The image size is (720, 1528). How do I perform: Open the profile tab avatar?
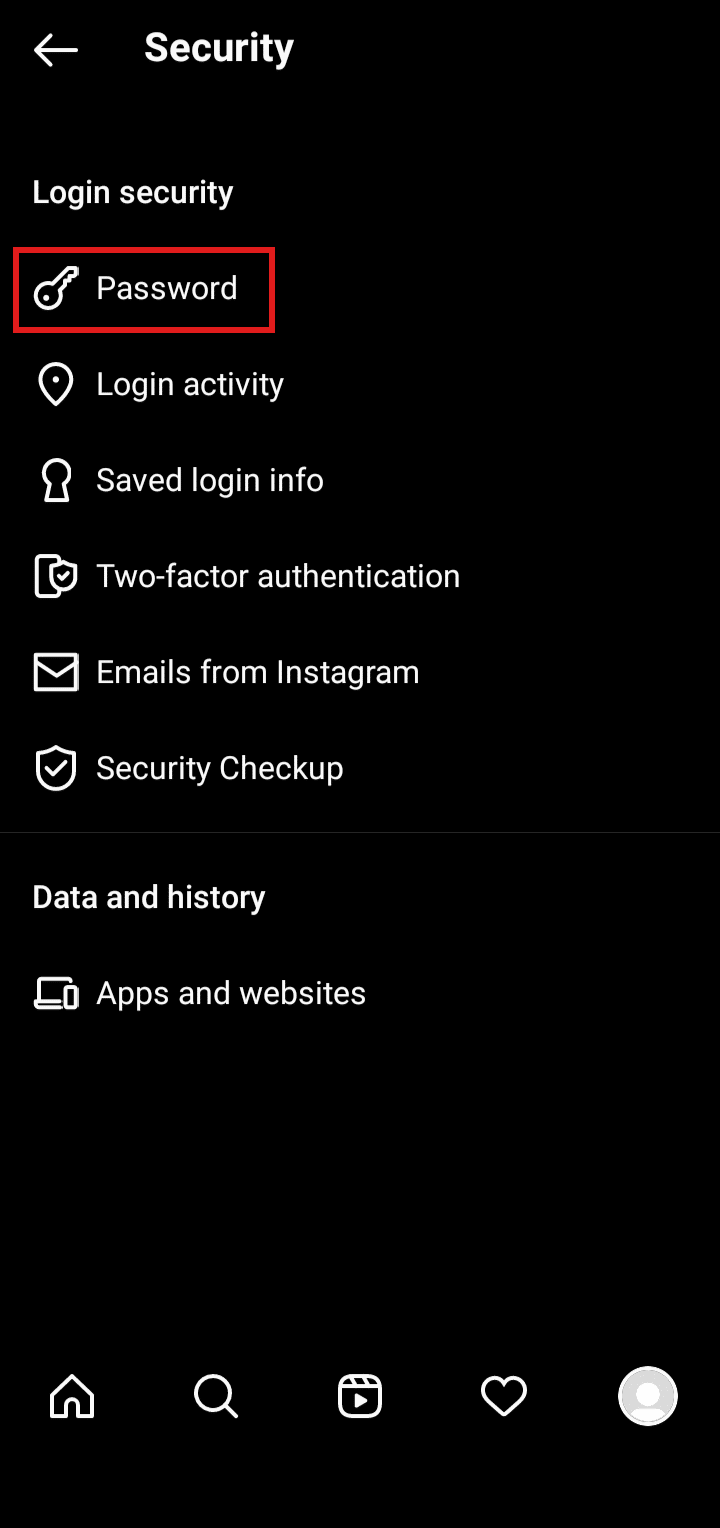[648, 1395]
